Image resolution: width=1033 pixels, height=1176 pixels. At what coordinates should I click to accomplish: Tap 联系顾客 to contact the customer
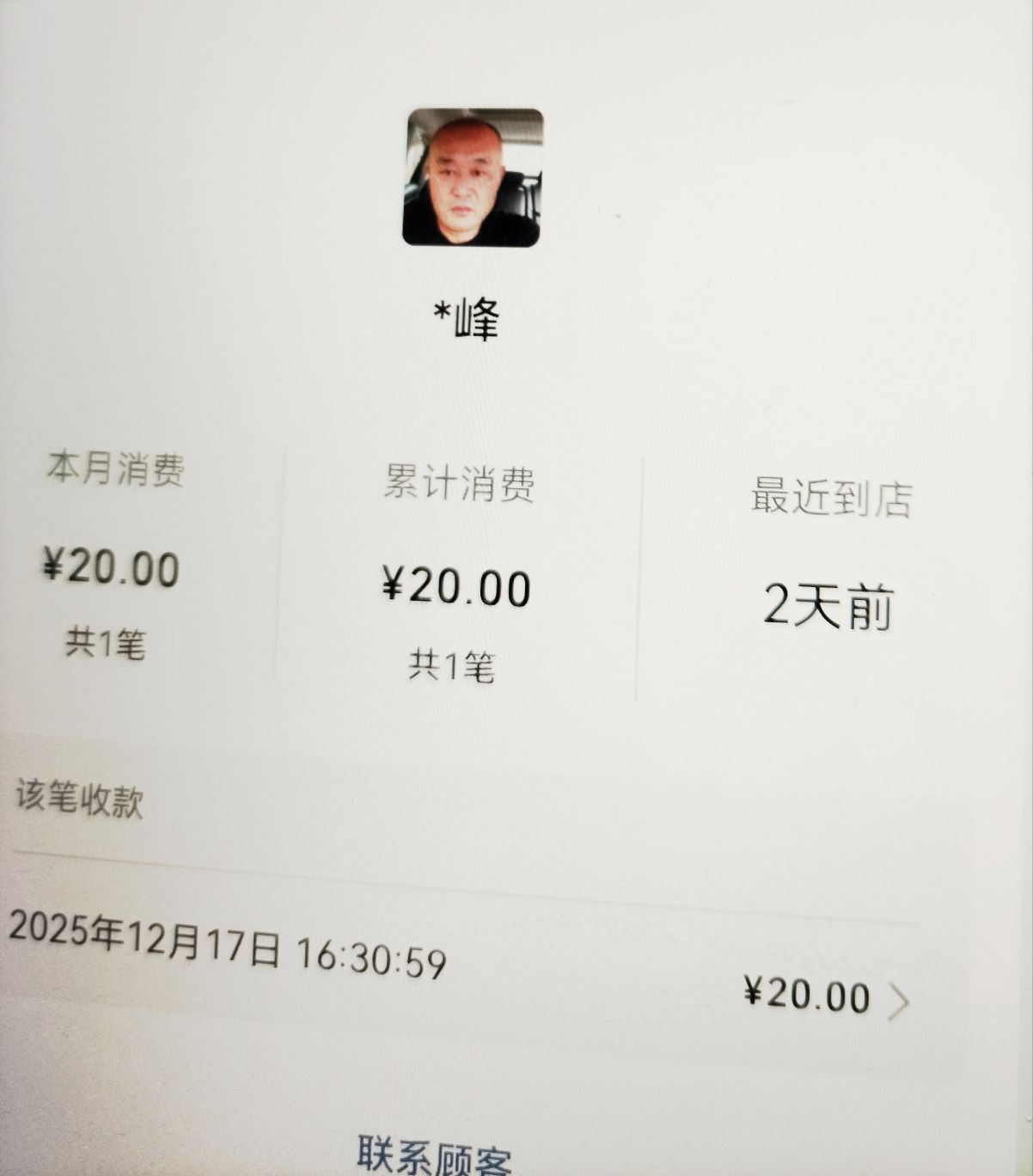tap(435, 1155)
